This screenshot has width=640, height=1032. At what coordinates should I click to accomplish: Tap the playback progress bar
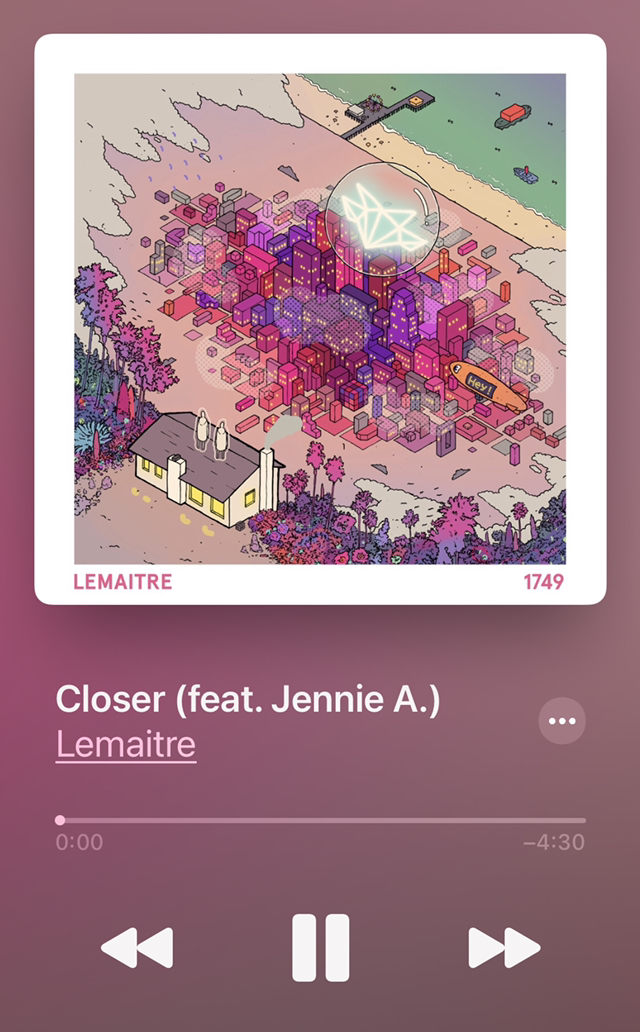[x=321, y=820]
